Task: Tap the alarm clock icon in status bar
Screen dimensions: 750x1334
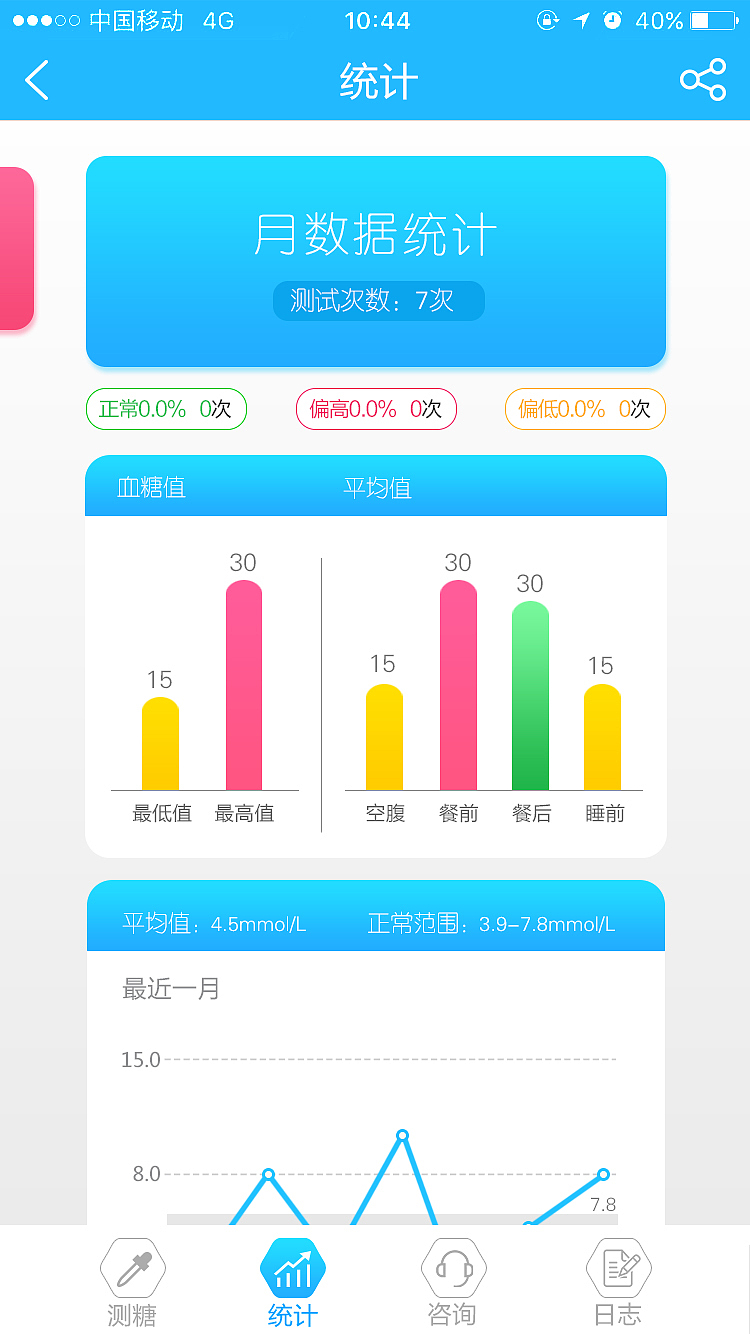Action: point(610,19)
